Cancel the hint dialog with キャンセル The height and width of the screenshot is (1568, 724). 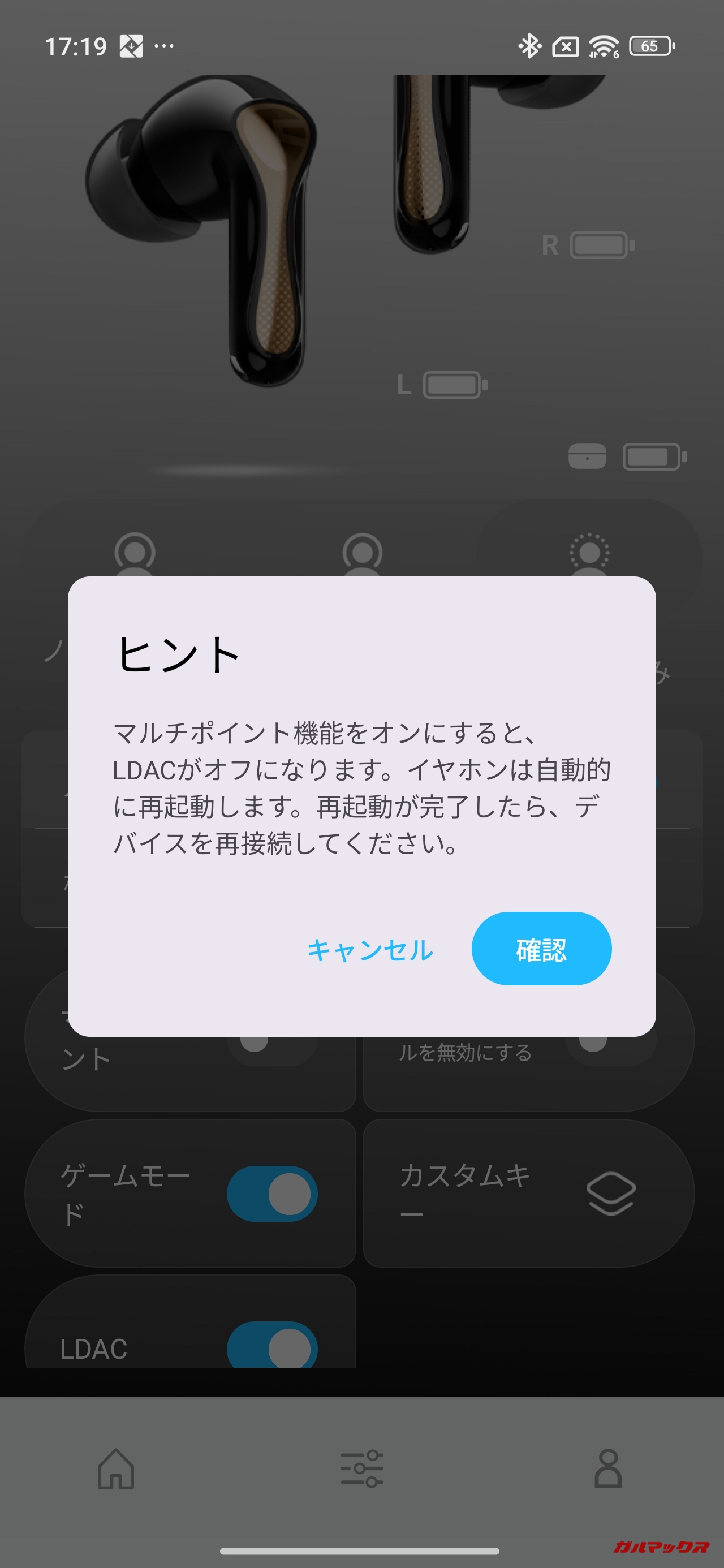pos(370,950)
